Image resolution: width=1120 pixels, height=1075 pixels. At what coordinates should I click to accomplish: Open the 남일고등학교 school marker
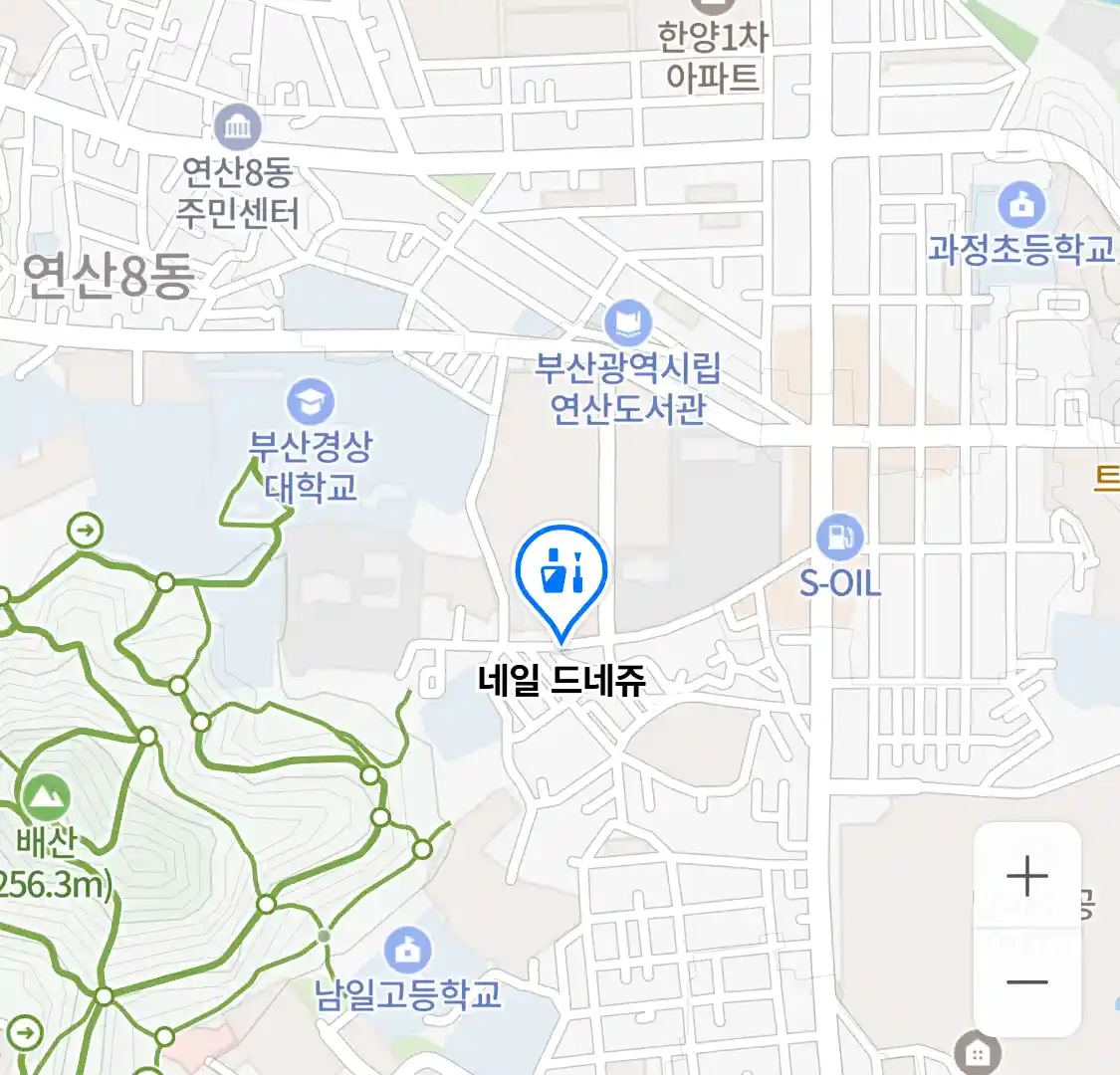pos(407,951)
